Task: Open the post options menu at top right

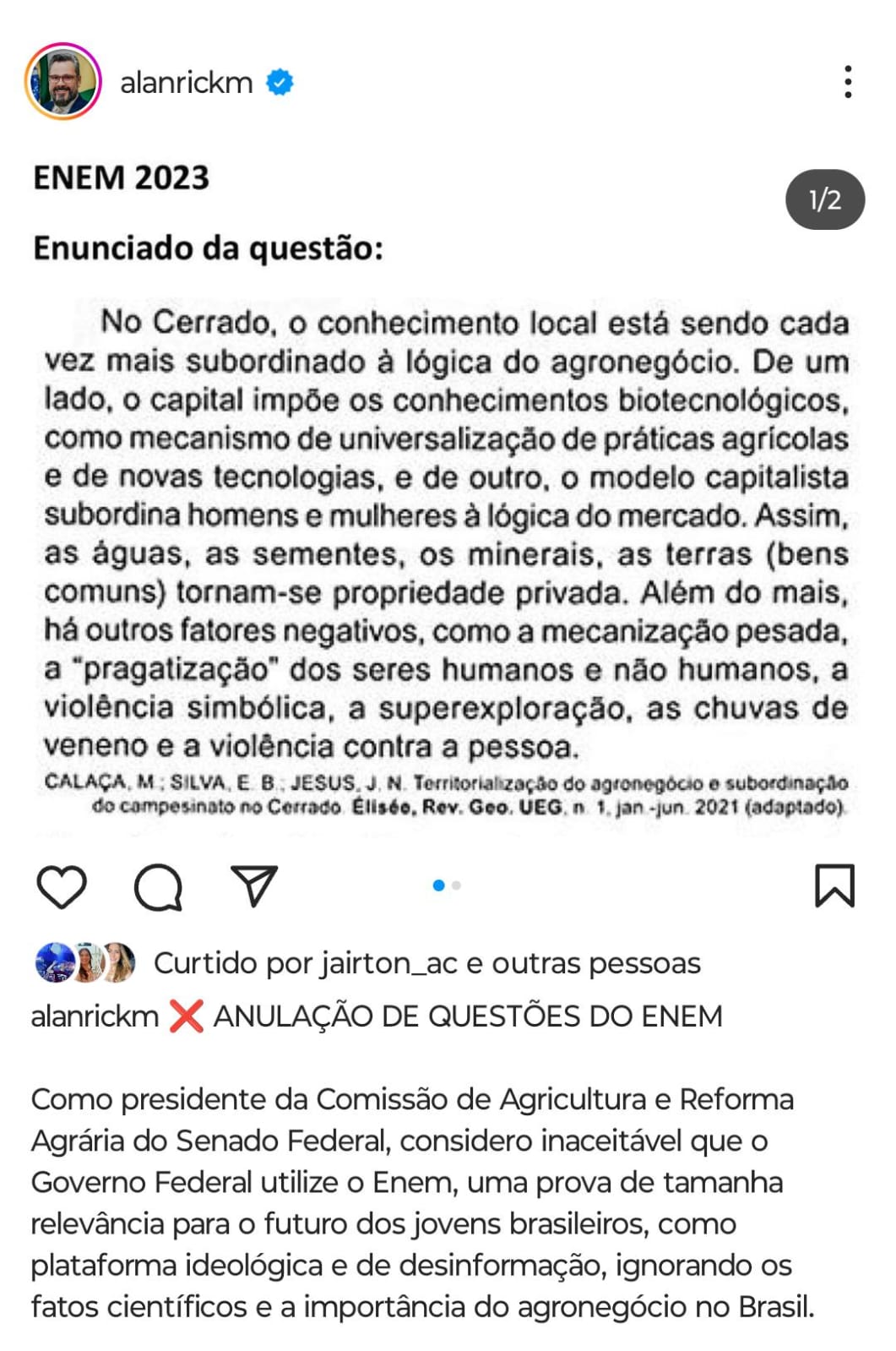Action: [x=850, y=79]
